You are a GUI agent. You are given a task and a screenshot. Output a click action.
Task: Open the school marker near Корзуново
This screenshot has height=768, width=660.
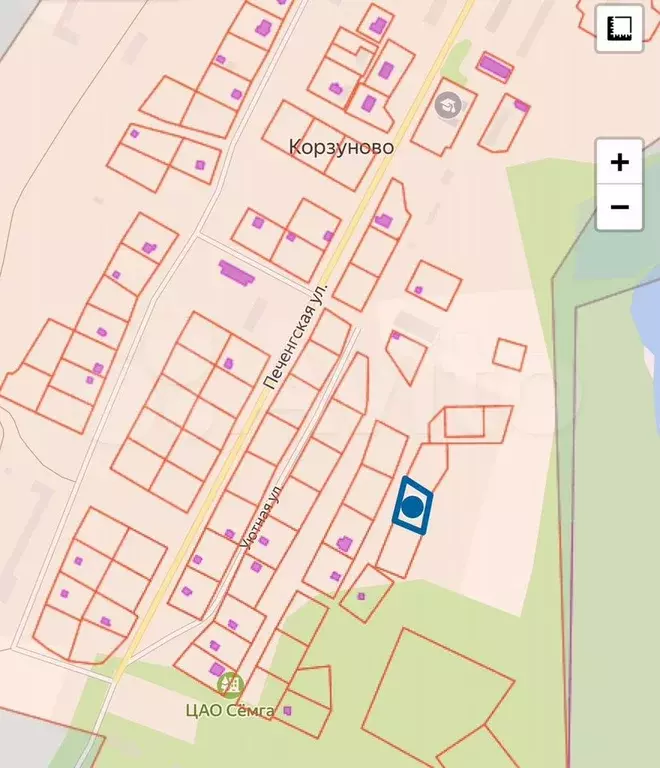point(447,102)
